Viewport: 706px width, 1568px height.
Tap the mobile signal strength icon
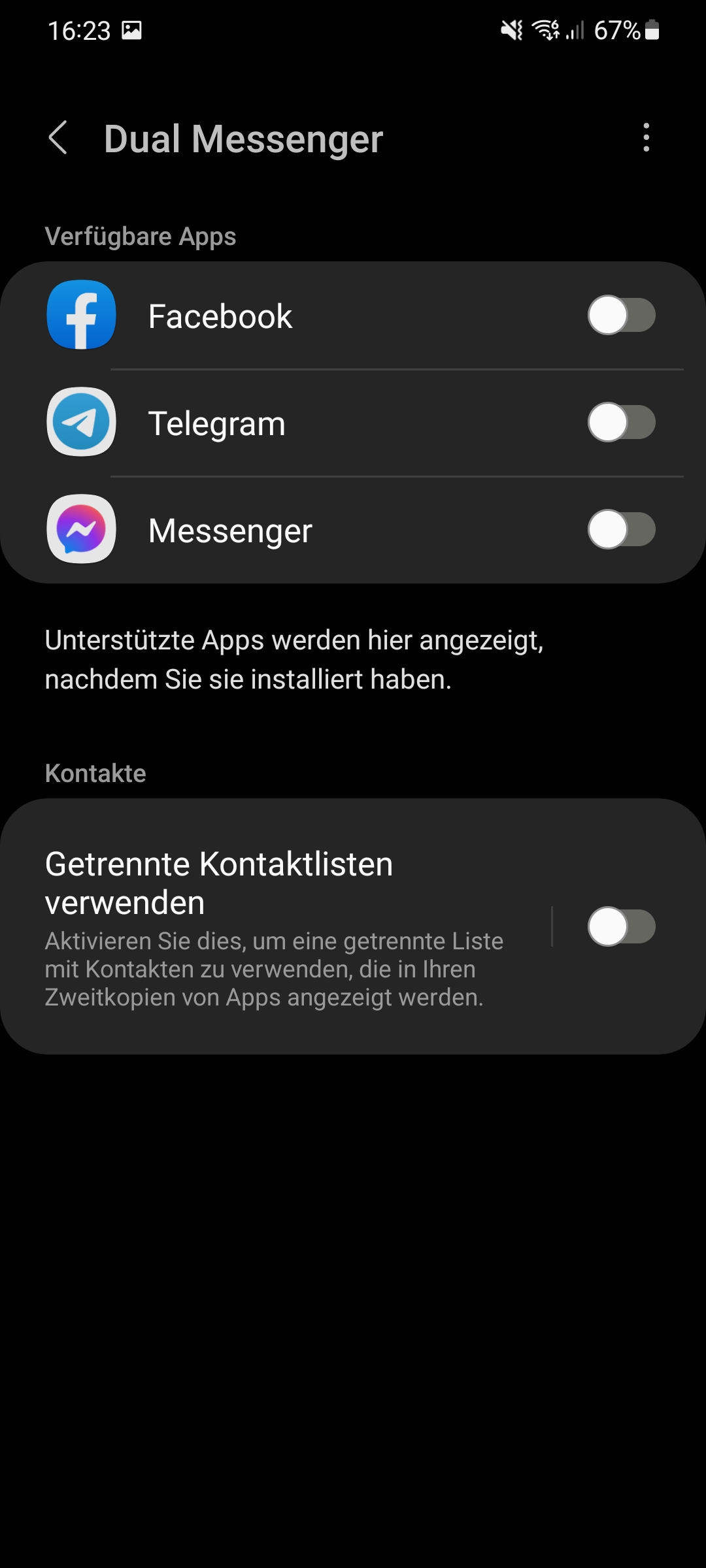(x=578, y=30)
